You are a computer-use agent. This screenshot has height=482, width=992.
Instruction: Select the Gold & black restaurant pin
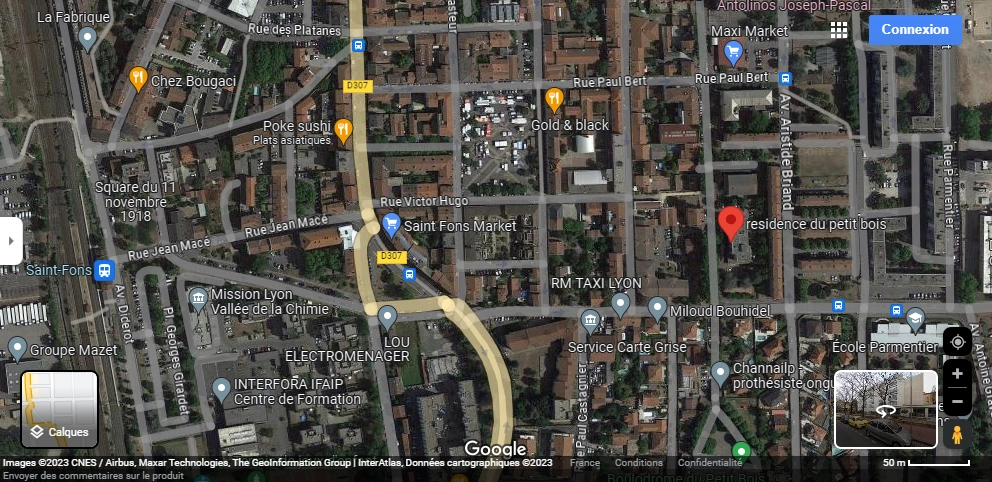coord(554,97)
